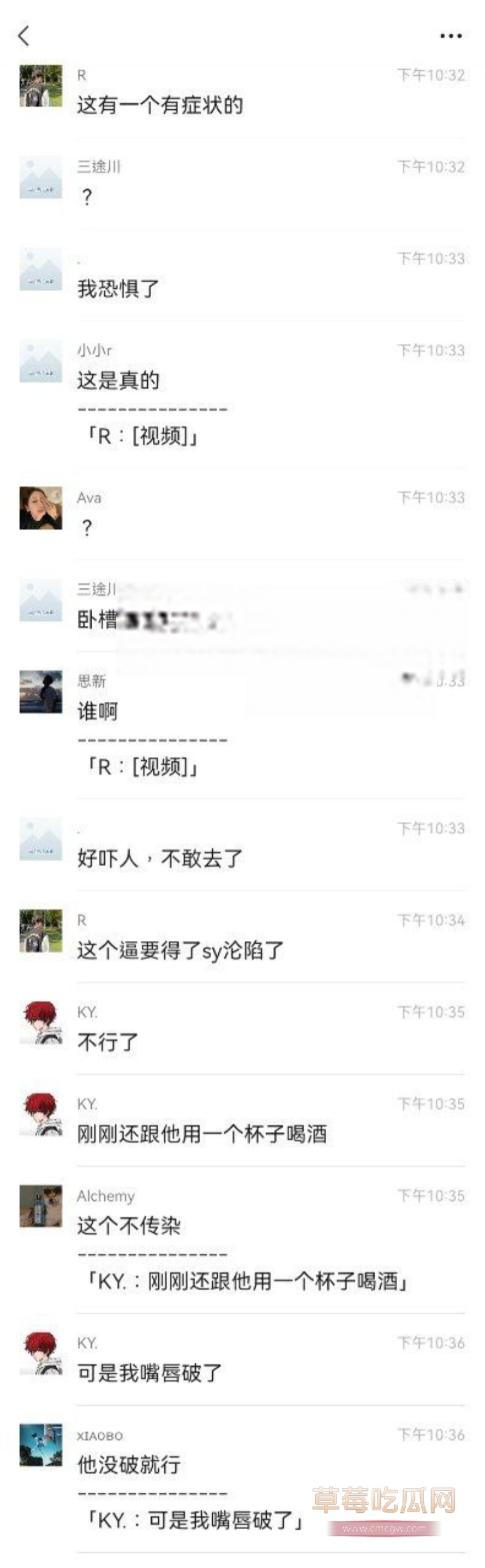Open the three-dot overflow menu
Screen dimensions: 485x1568
click(x=450, y=36)
